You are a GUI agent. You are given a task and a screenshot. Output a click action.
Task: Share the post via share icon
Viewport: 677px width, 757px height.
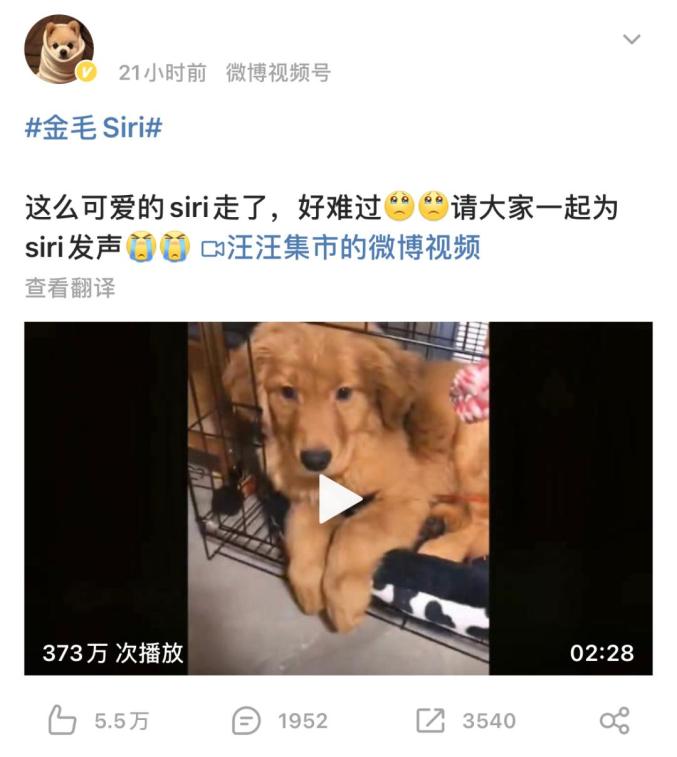[x=613, y=720]
